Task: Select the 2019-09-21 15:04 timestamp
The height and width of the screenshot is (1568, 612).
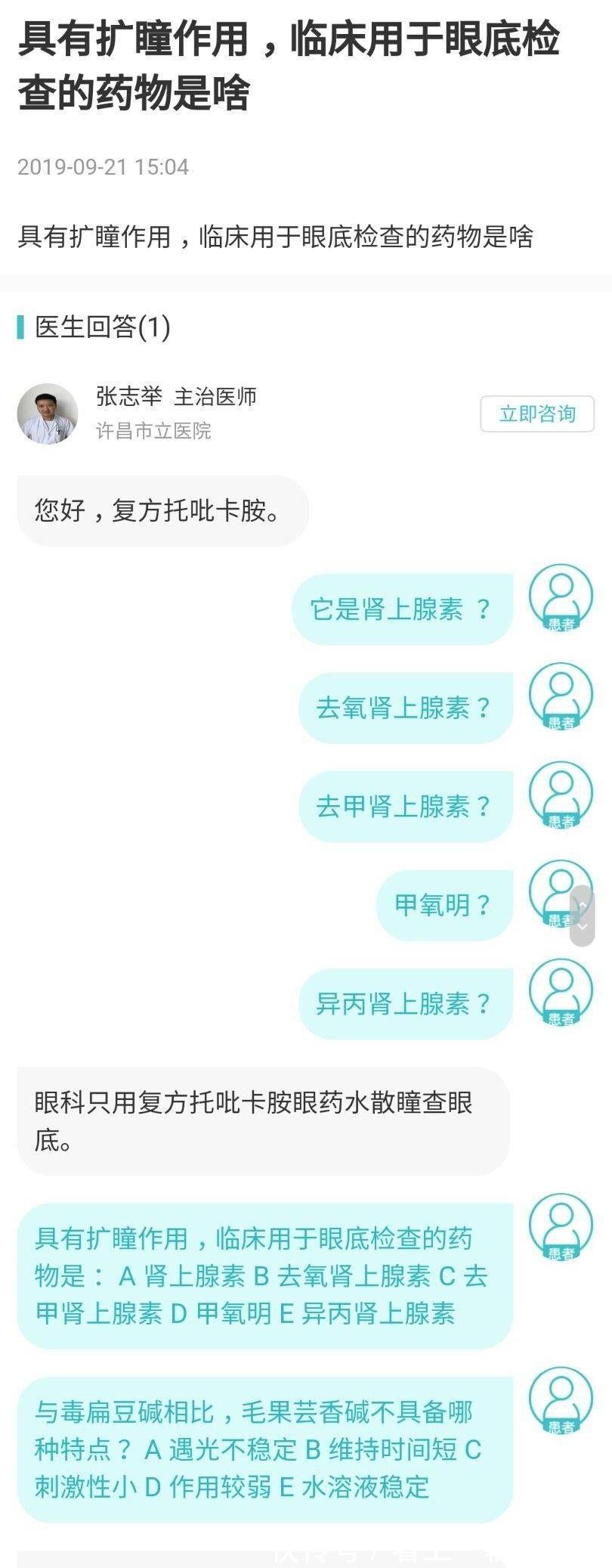Action: [x=103, y=168]
